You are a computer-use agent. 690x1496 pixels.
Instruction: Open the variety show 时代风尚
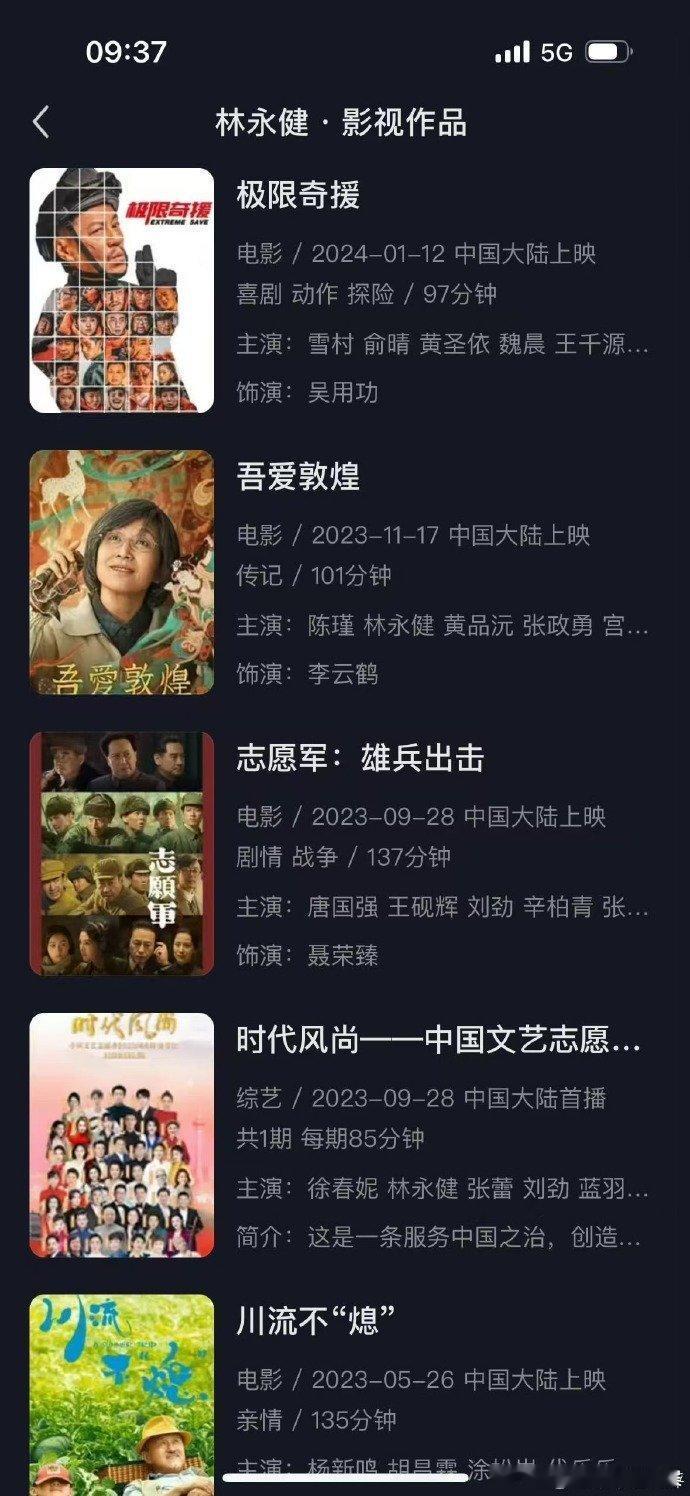(x=438, y=1041)
